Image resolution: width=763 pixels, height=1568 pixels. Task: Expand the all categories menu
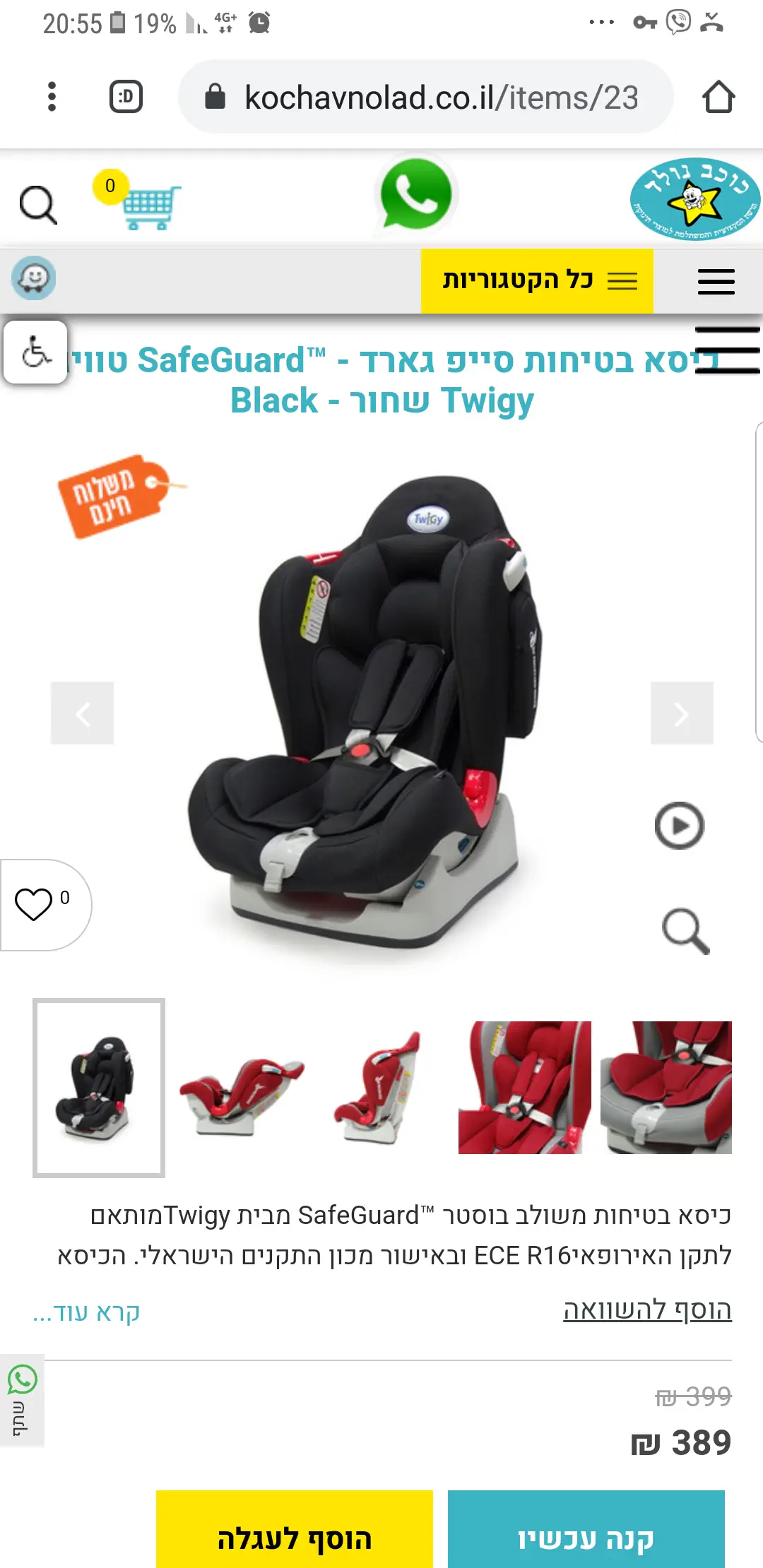pyautogui.click(x=537, y=280)
